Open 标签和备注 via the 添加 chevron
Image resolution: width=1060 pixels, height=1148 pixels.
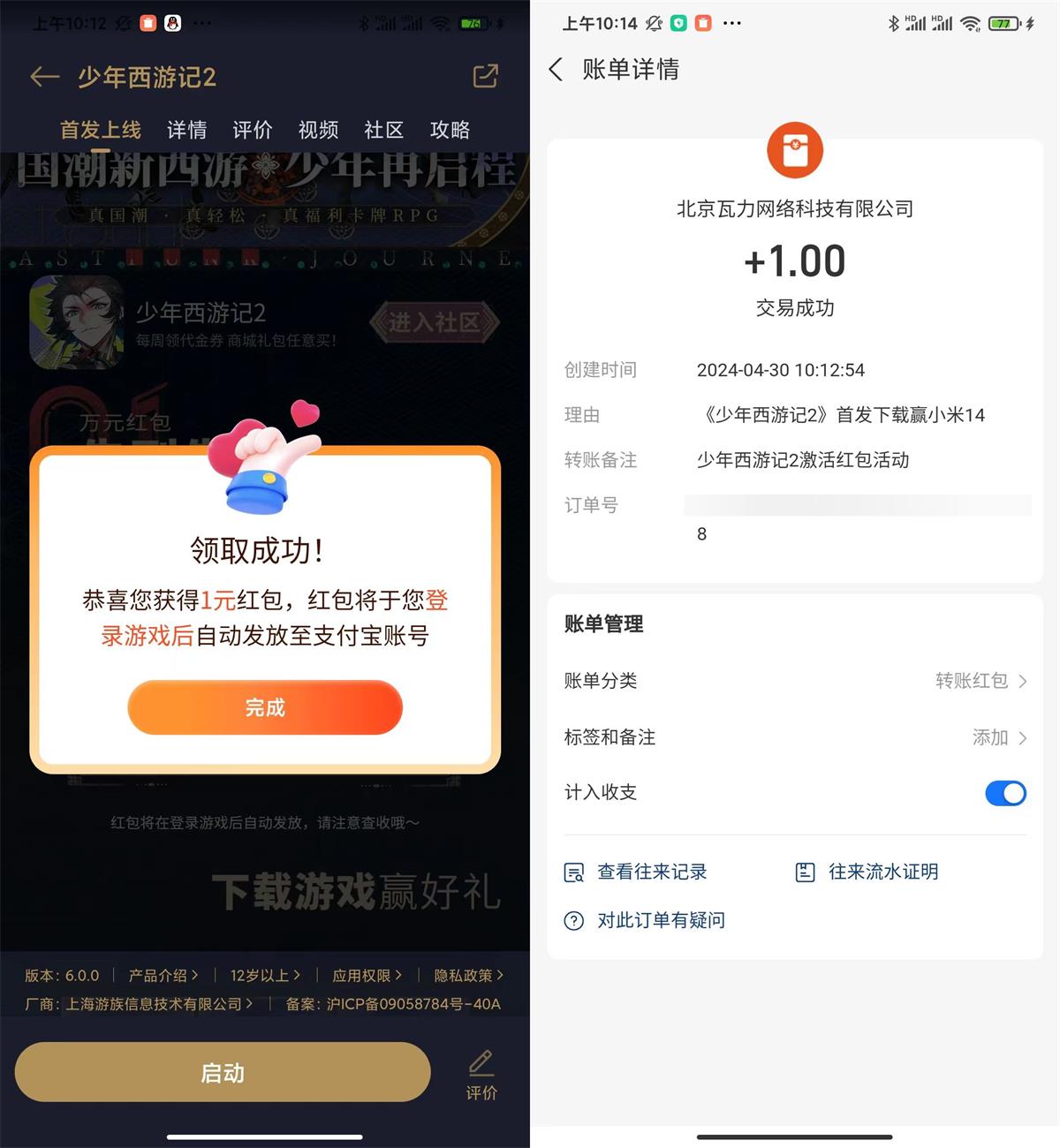pyautogui.click(x=999, y=738)
